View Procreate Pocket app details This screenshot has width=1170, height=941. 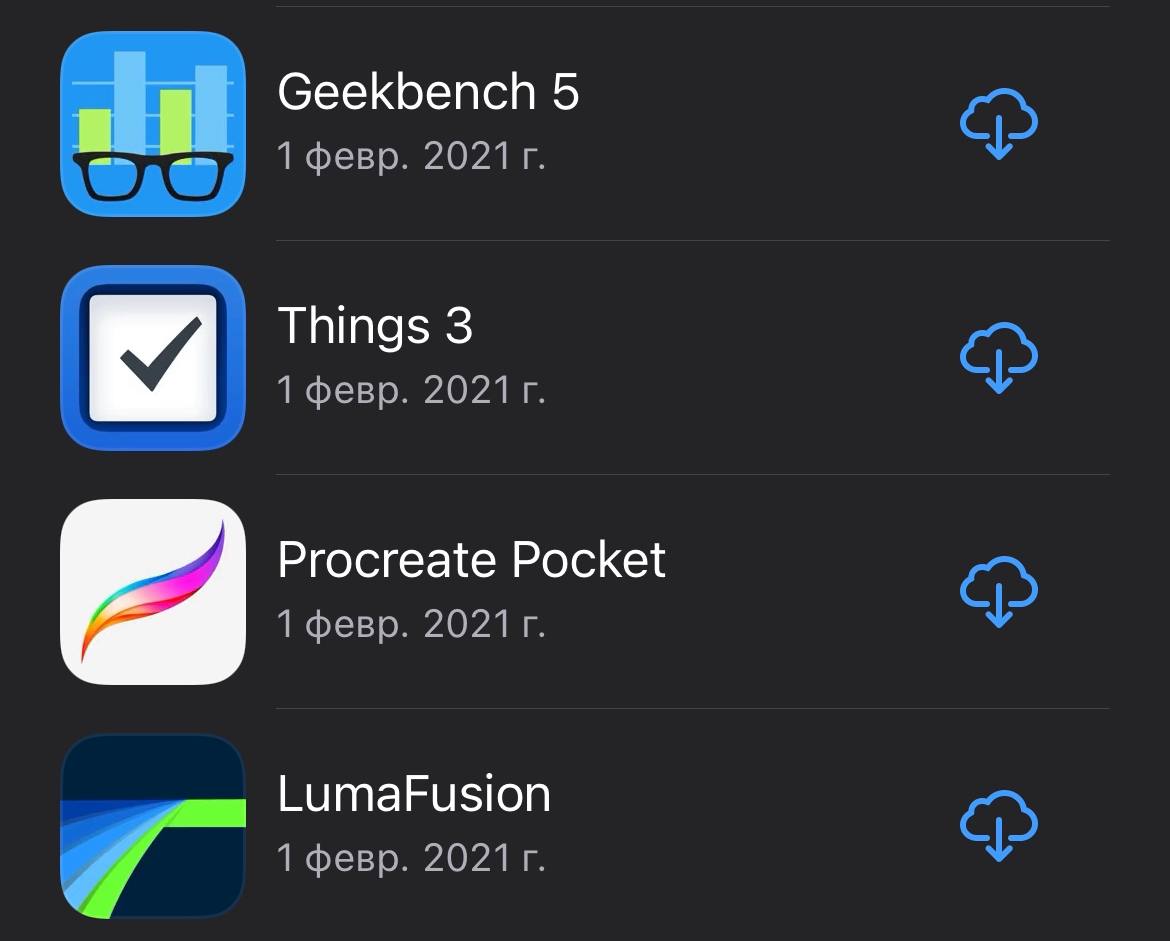(x=471, y=561)
